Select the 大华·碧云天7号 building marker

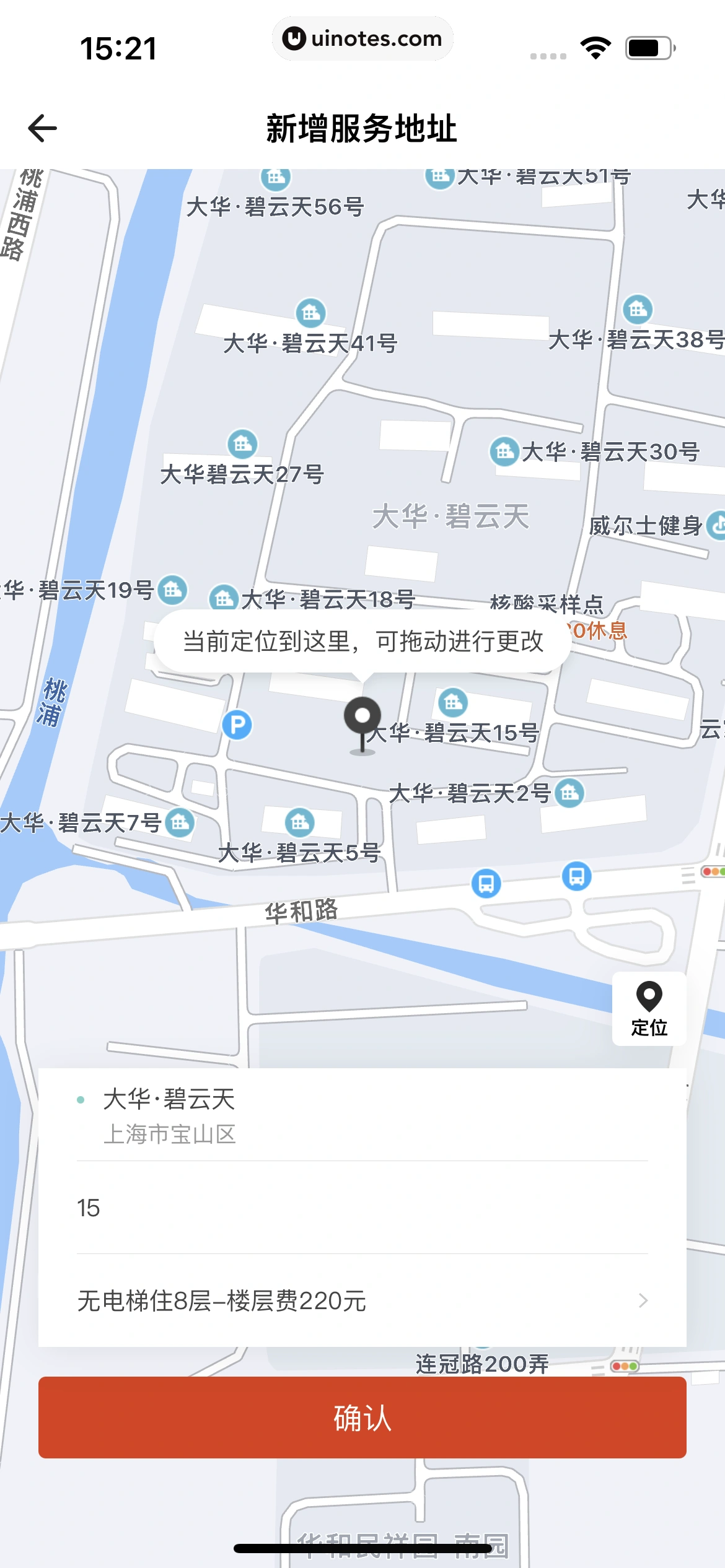tap(180, 824)
